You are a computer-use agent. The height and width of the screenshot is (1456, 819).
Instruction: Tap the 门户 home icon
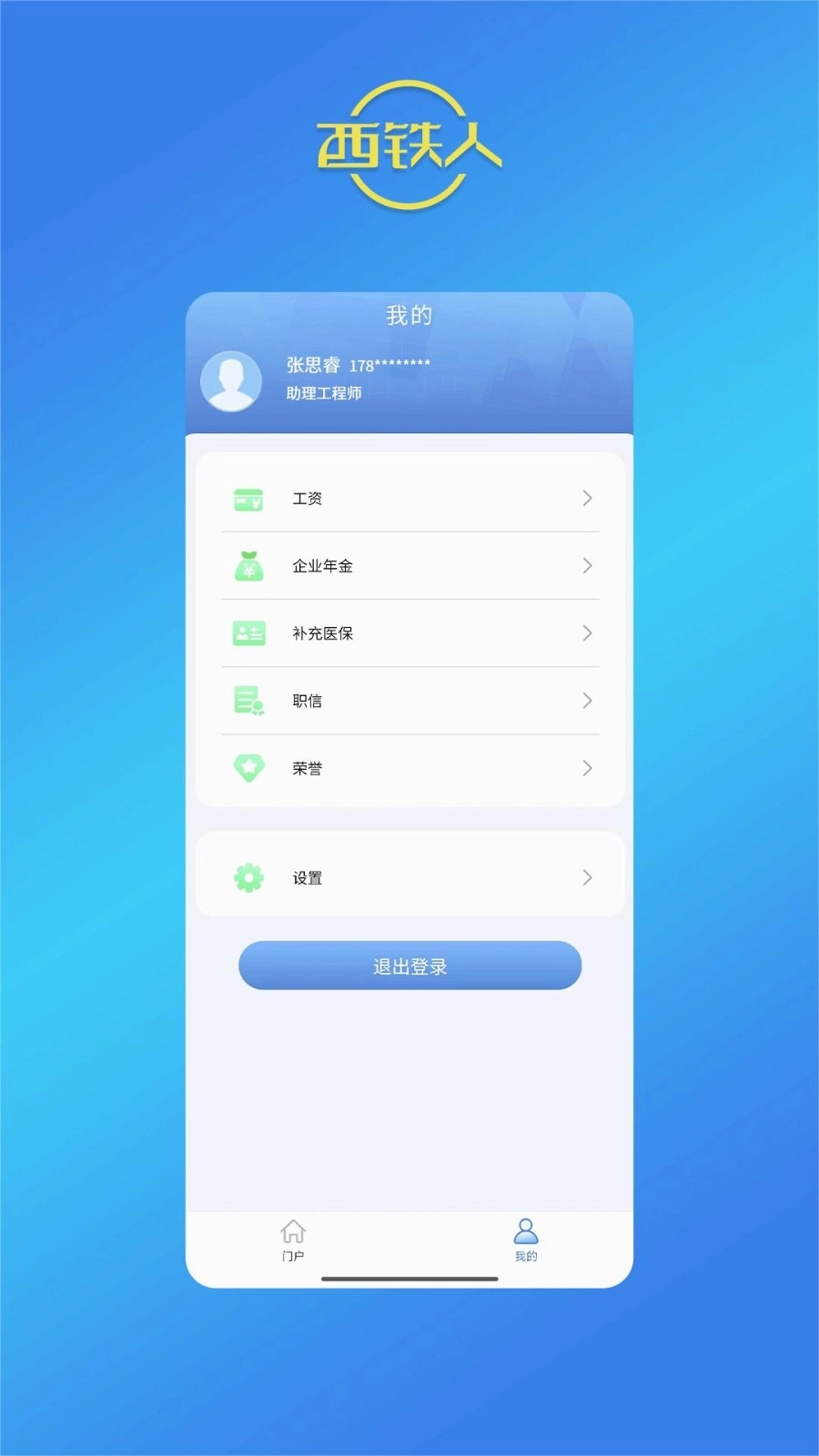click(x=293, y=1233)
